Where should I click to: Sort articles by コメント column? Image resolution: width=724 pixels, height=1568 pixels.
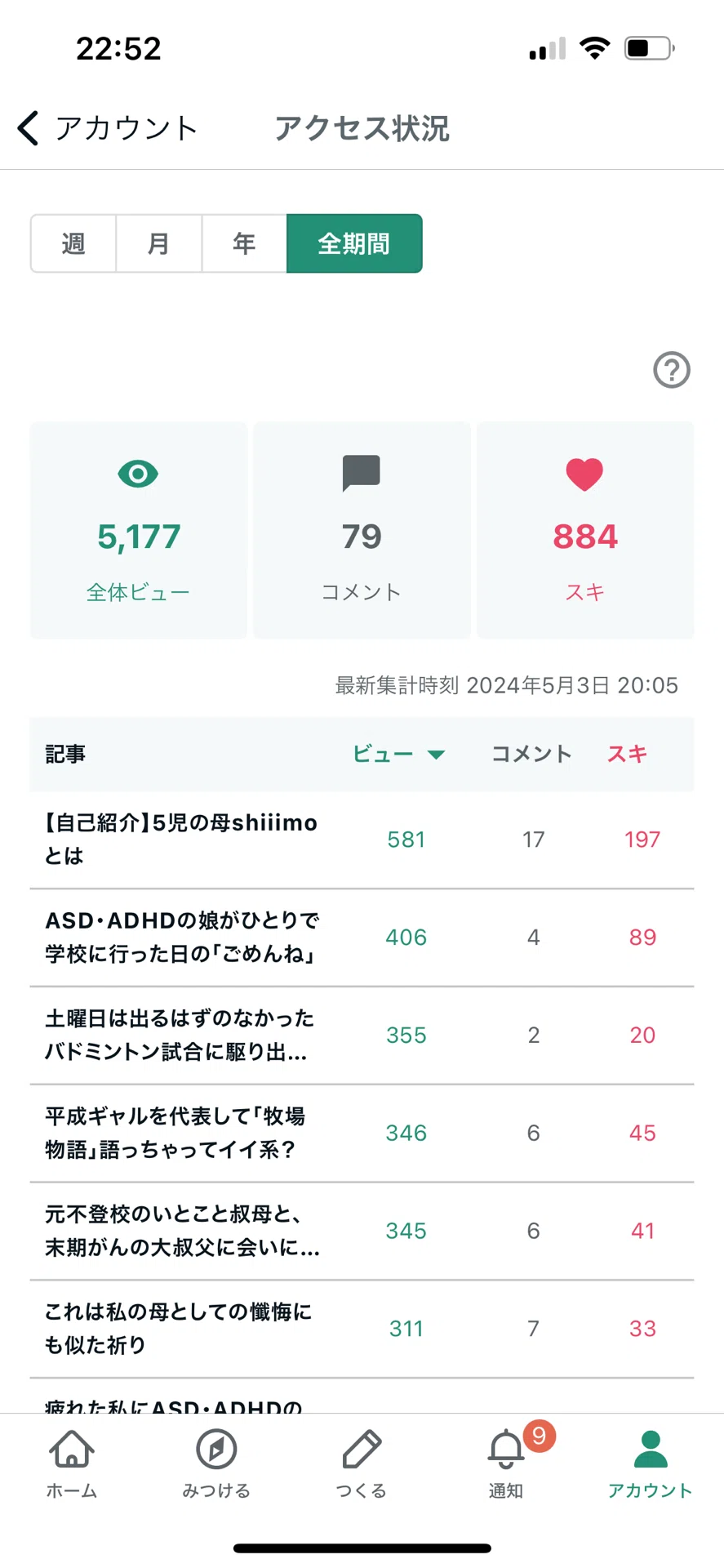tap(531, 754)
